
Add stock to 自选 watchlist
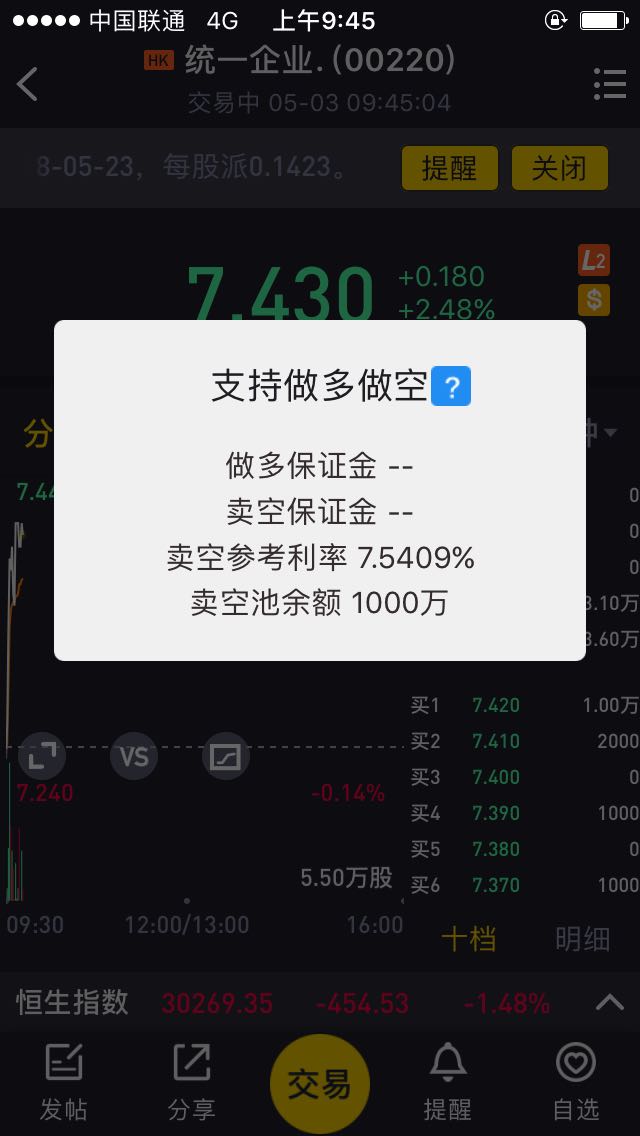(x=576, y=1082)
